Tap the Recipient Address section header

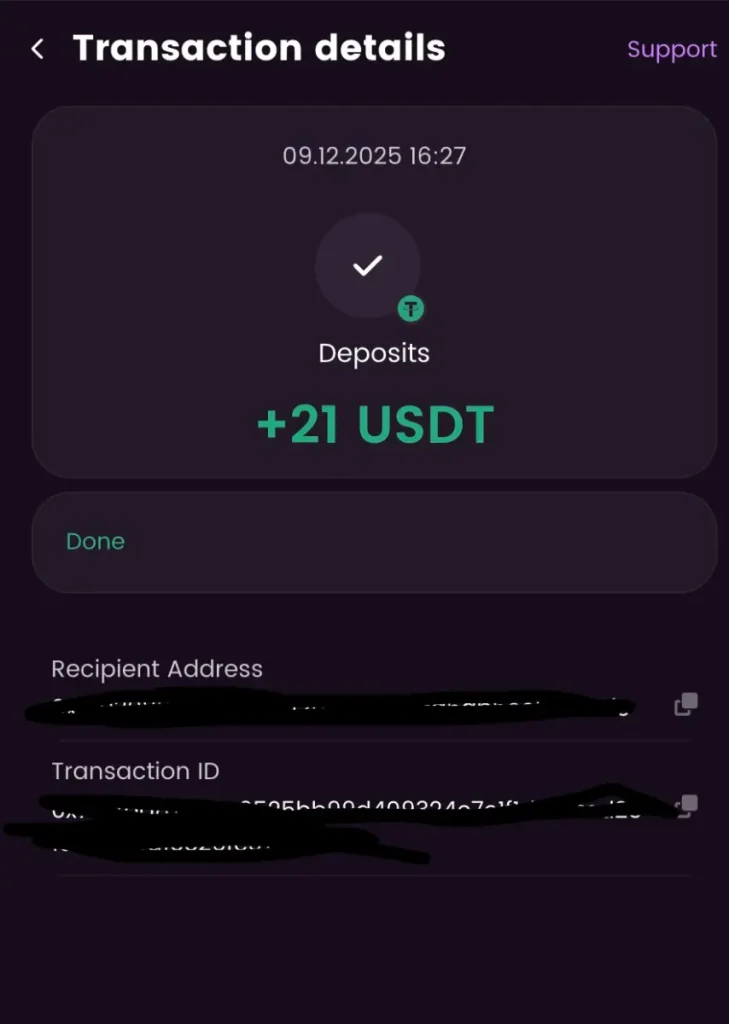[x=157, y=669]
